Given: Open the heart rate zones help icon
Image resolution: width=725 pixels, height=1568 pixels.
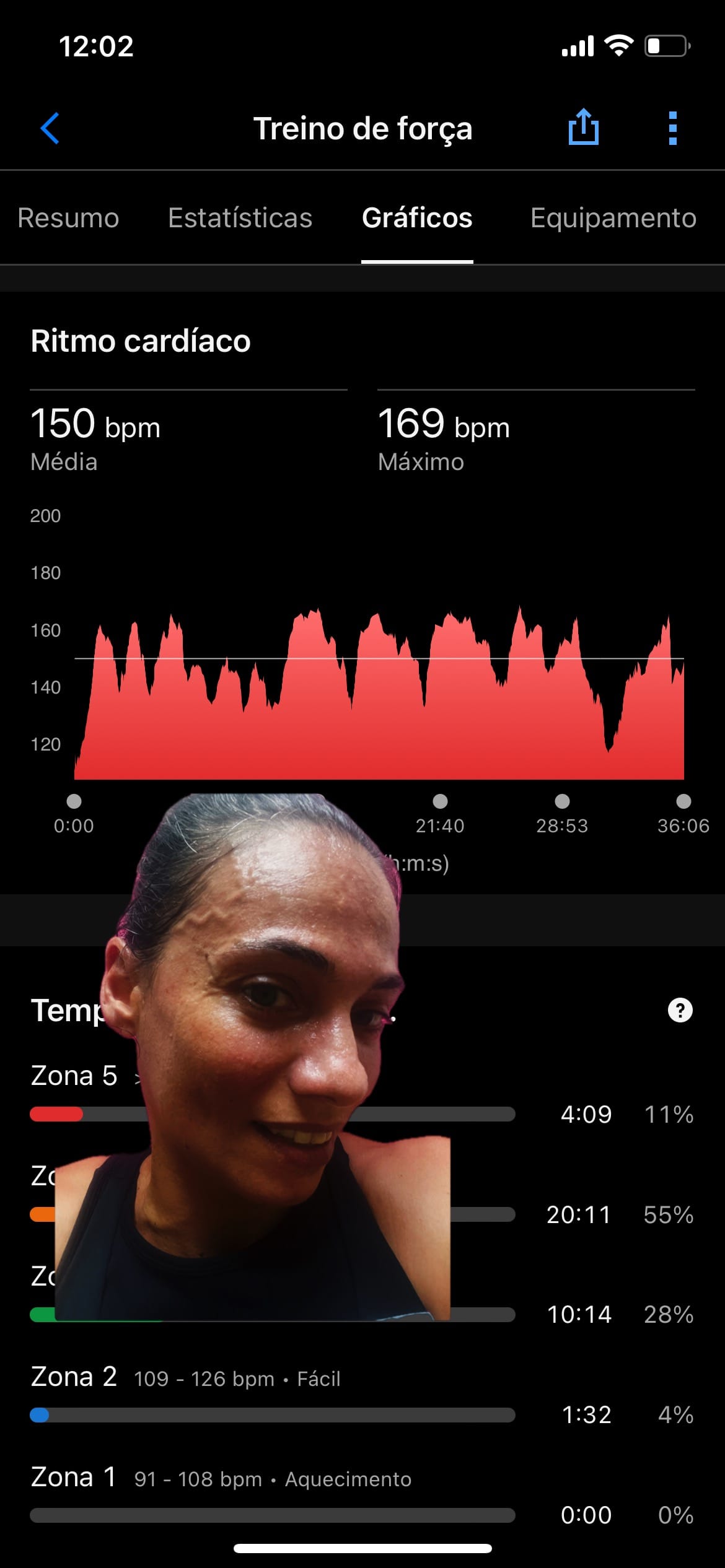Looking at the screenshot, I should (x=680, y=1010).
